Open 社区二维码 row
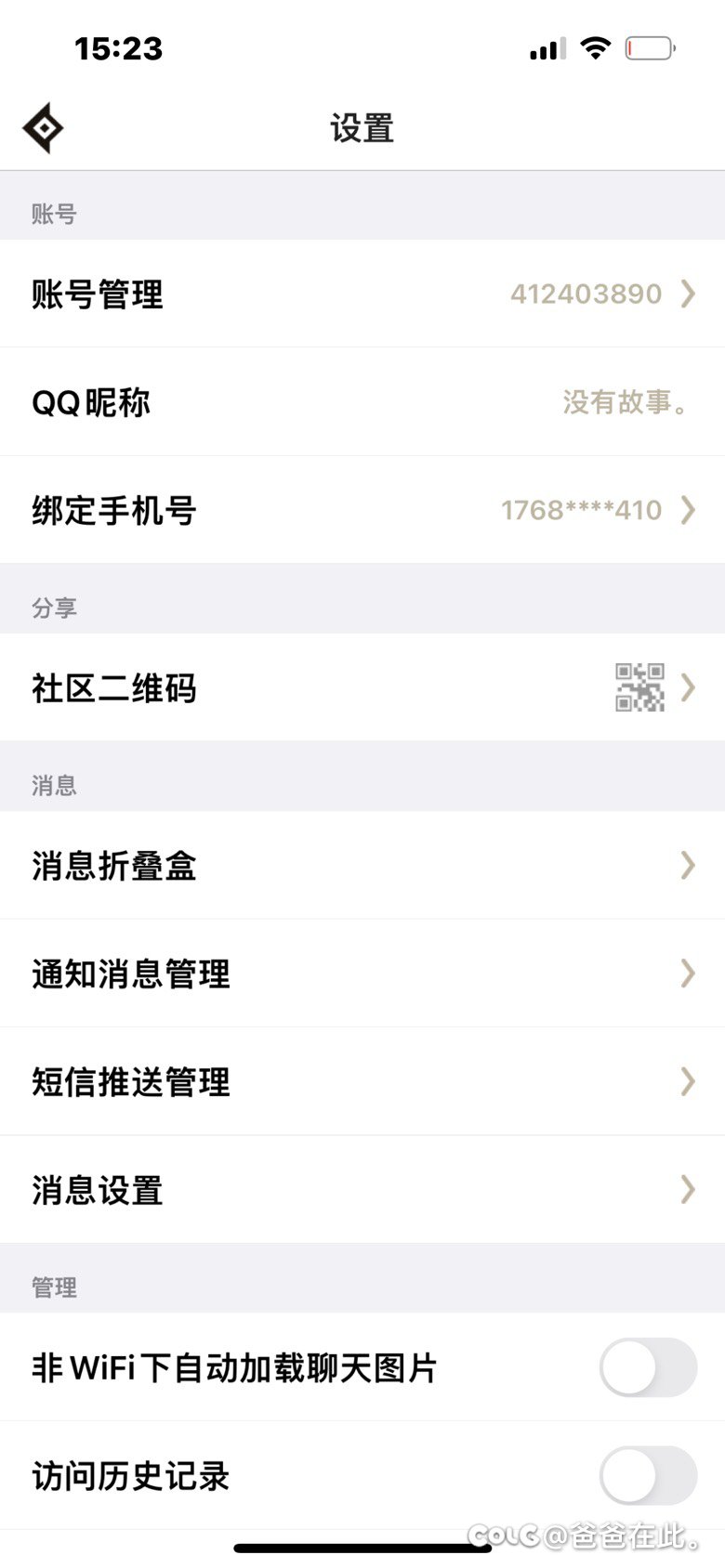Image resolution: width=725 pixels, height=1568 pixels. point(362,688)
